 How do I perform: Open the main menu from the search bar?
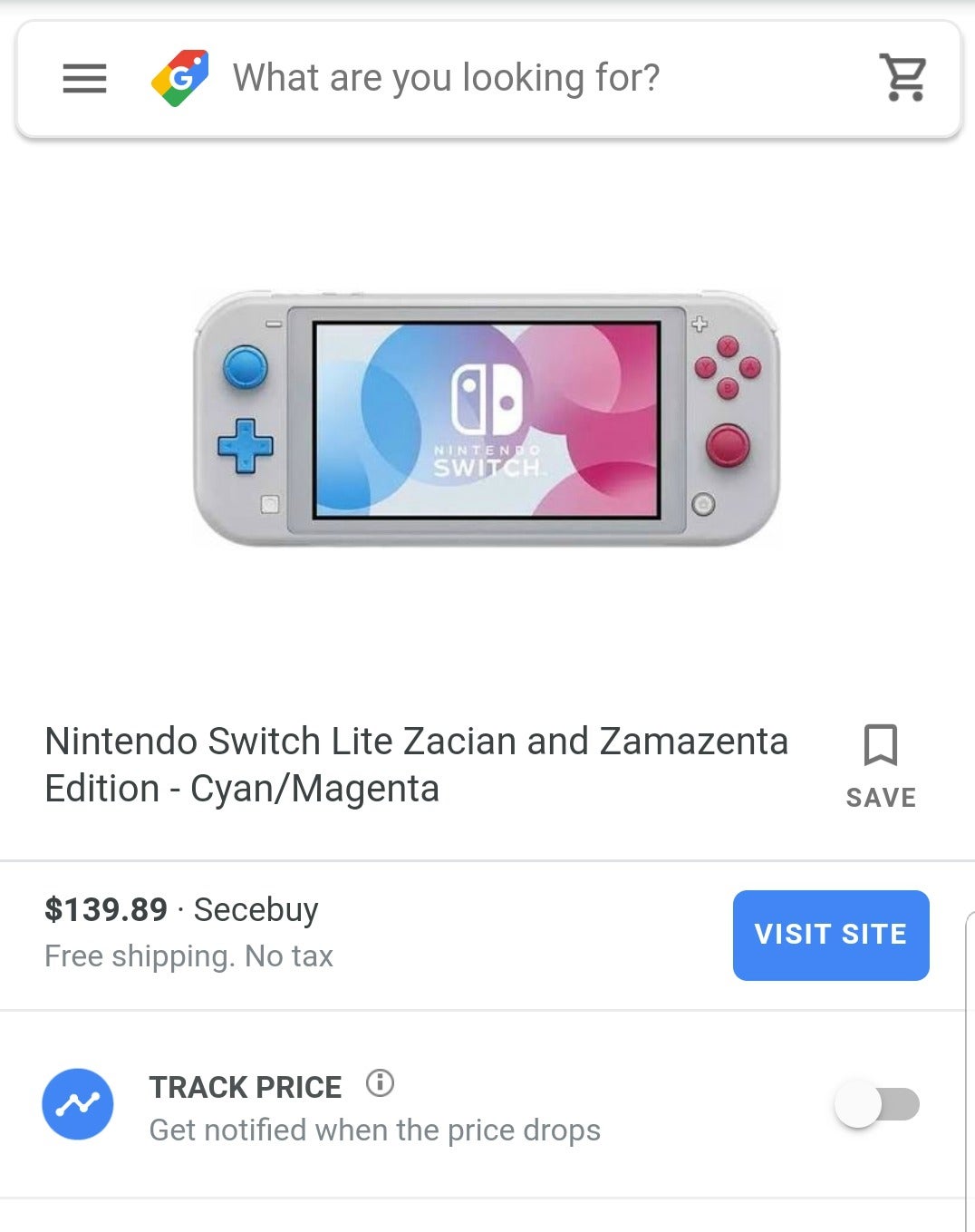(83, 79)
